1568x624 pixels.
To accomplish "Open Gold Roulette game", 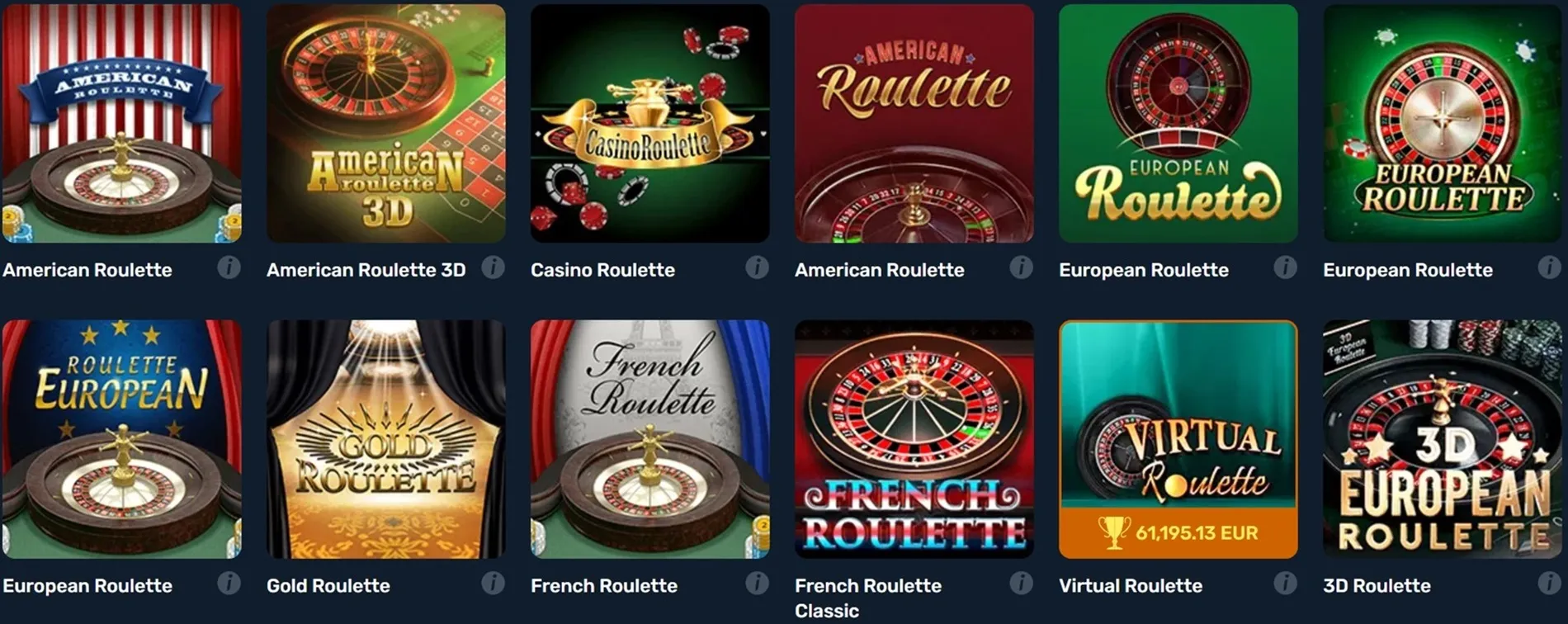I will [x=386, y=439].
